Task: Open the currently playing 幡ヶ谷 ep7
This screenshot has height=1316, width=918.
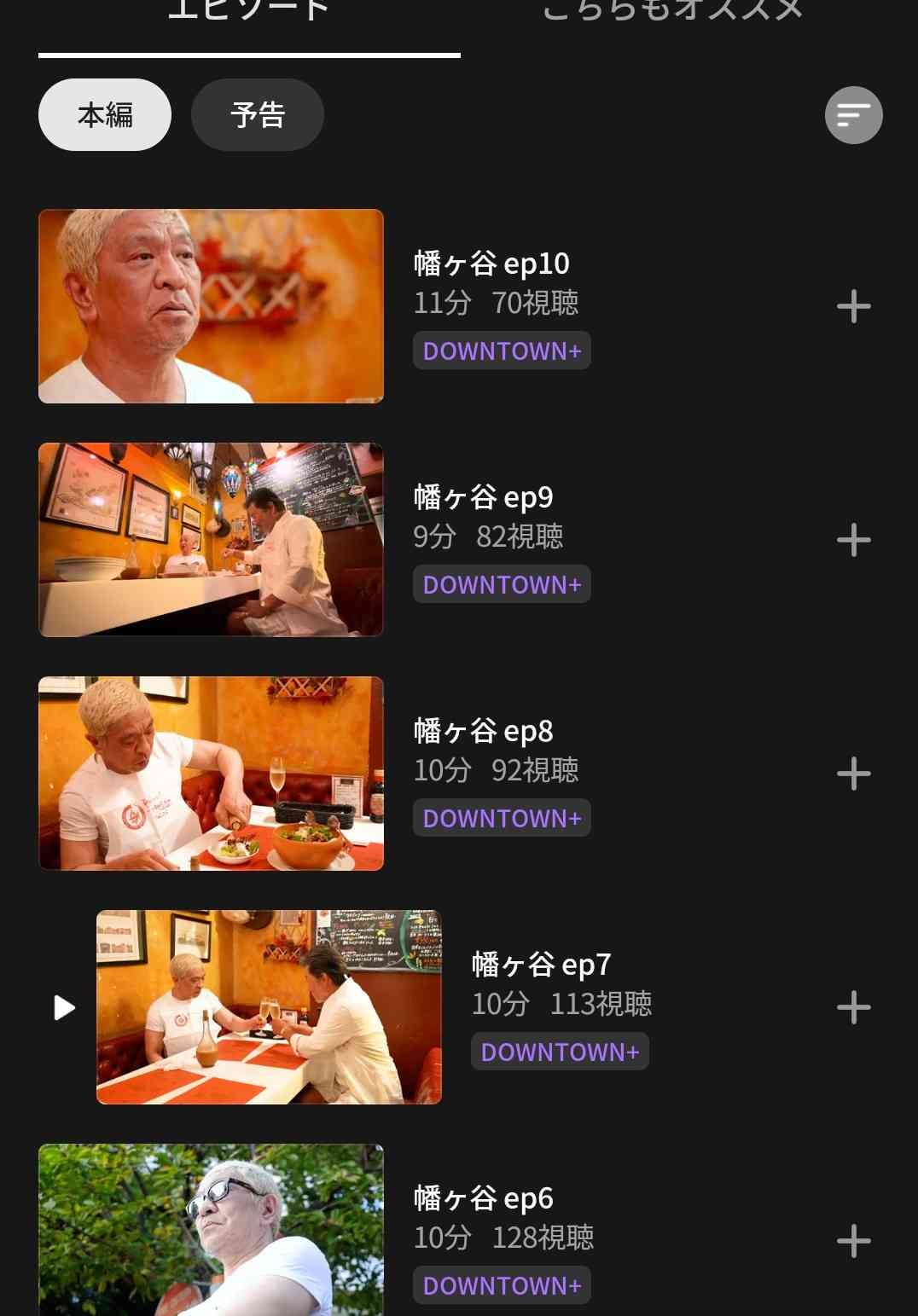Action: 269,1007
